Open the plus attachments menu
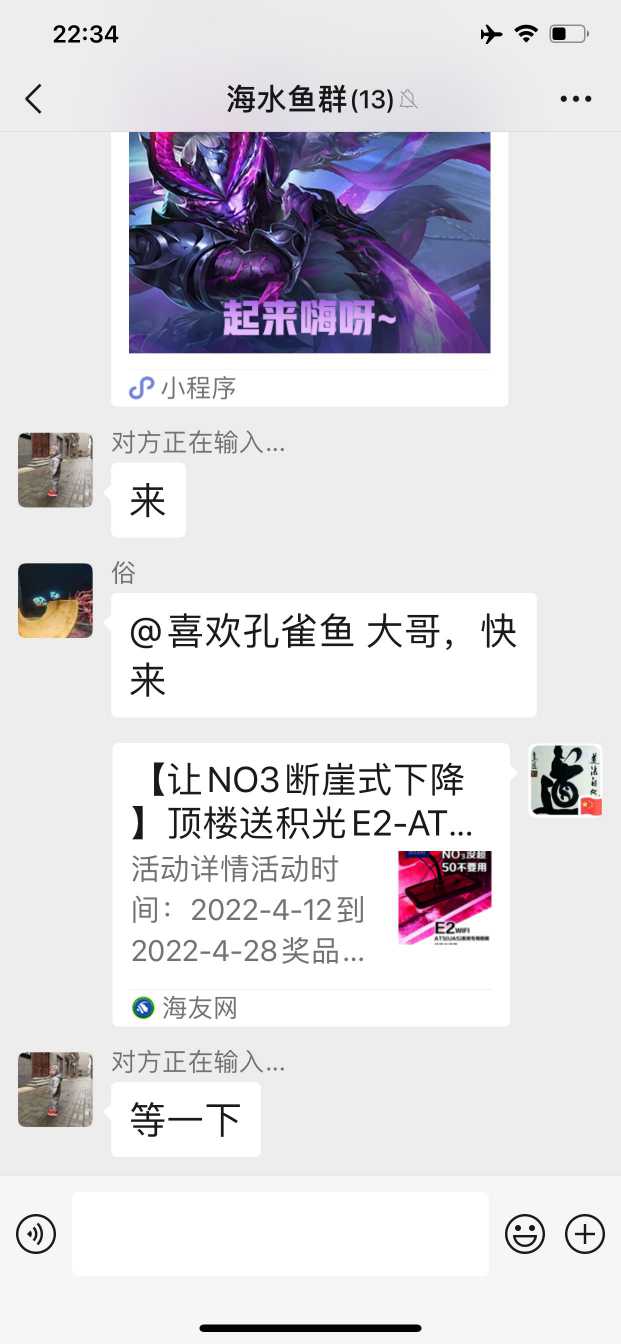 pos(585,1234)
